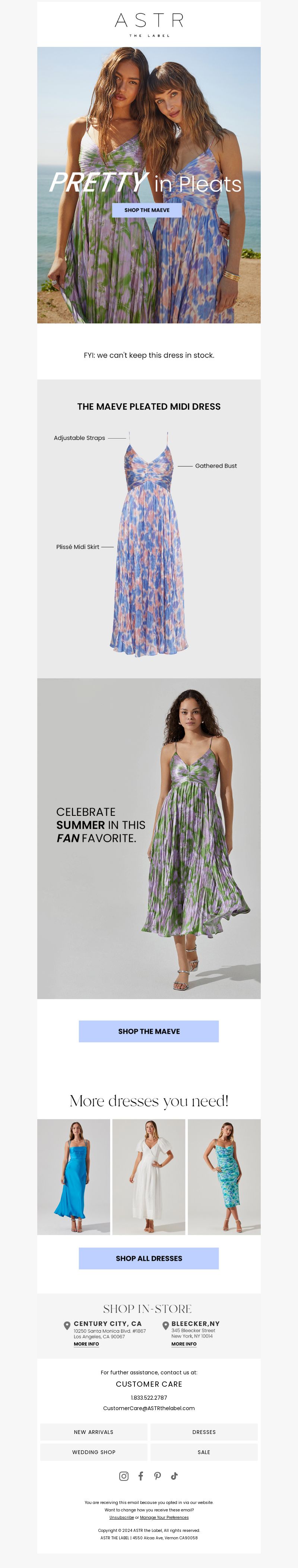298x1568 pixels.
Task: Open ASTR's Facebook page
Action: [141, 1476]
